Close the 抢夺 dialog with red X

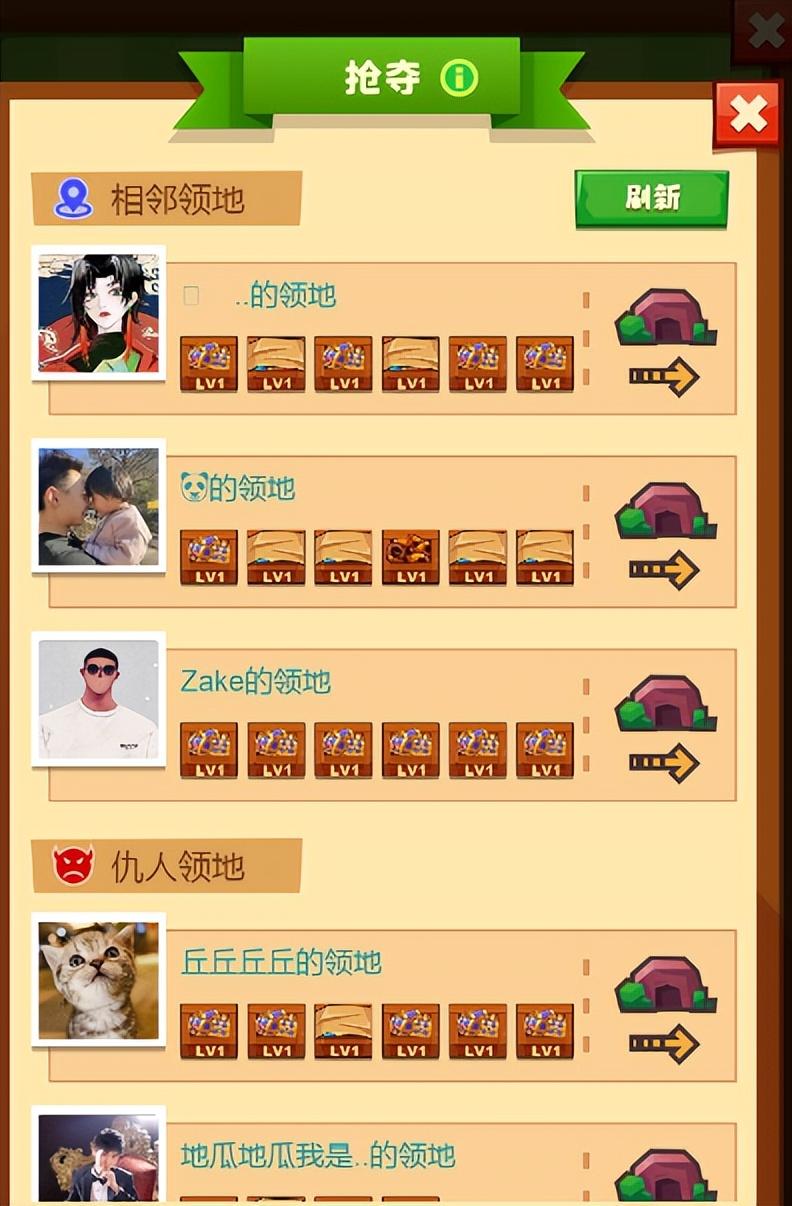[747, 115]
